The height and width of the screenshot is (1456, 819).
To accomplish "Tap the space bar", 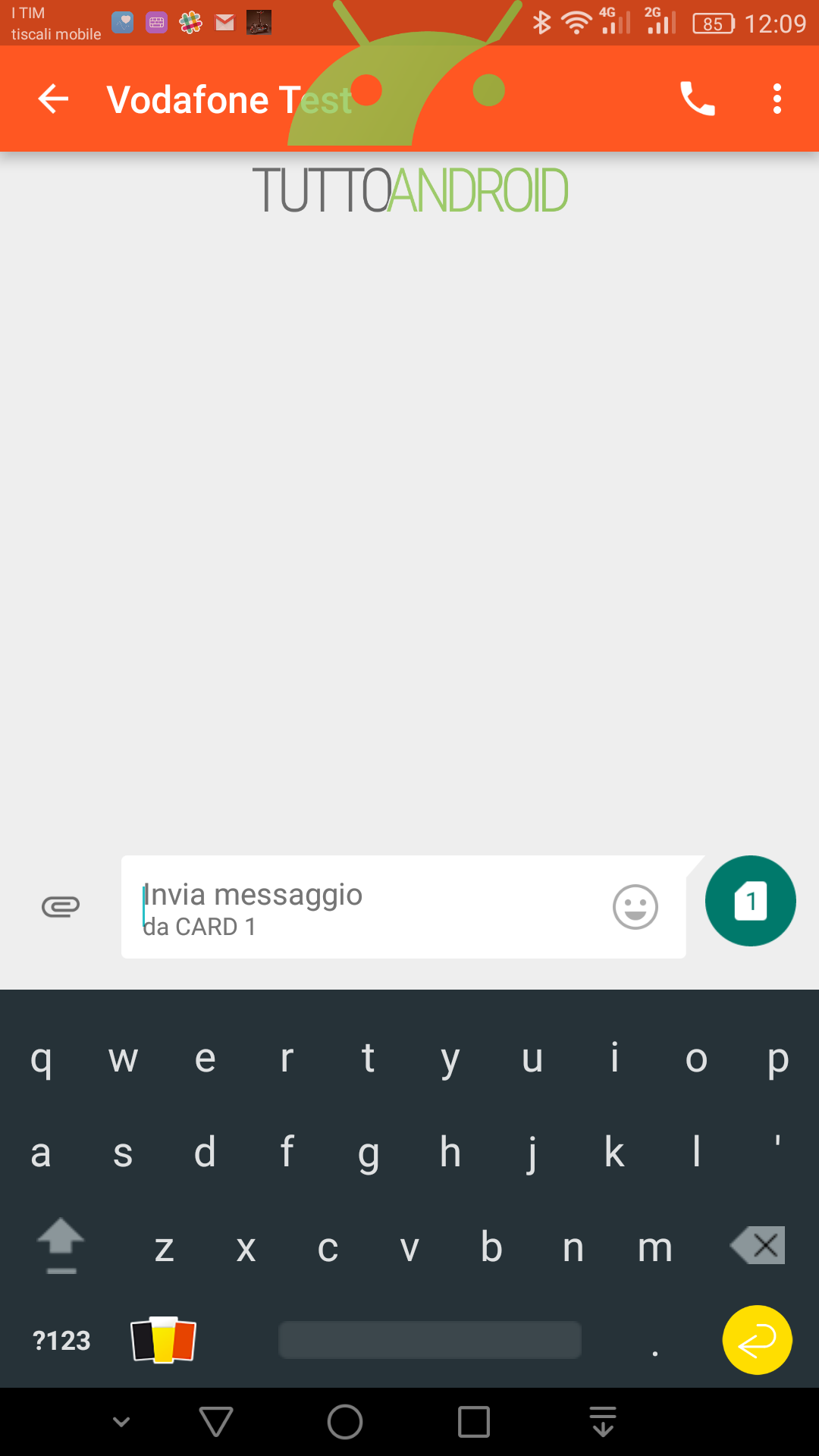I will pos(430,1340).
